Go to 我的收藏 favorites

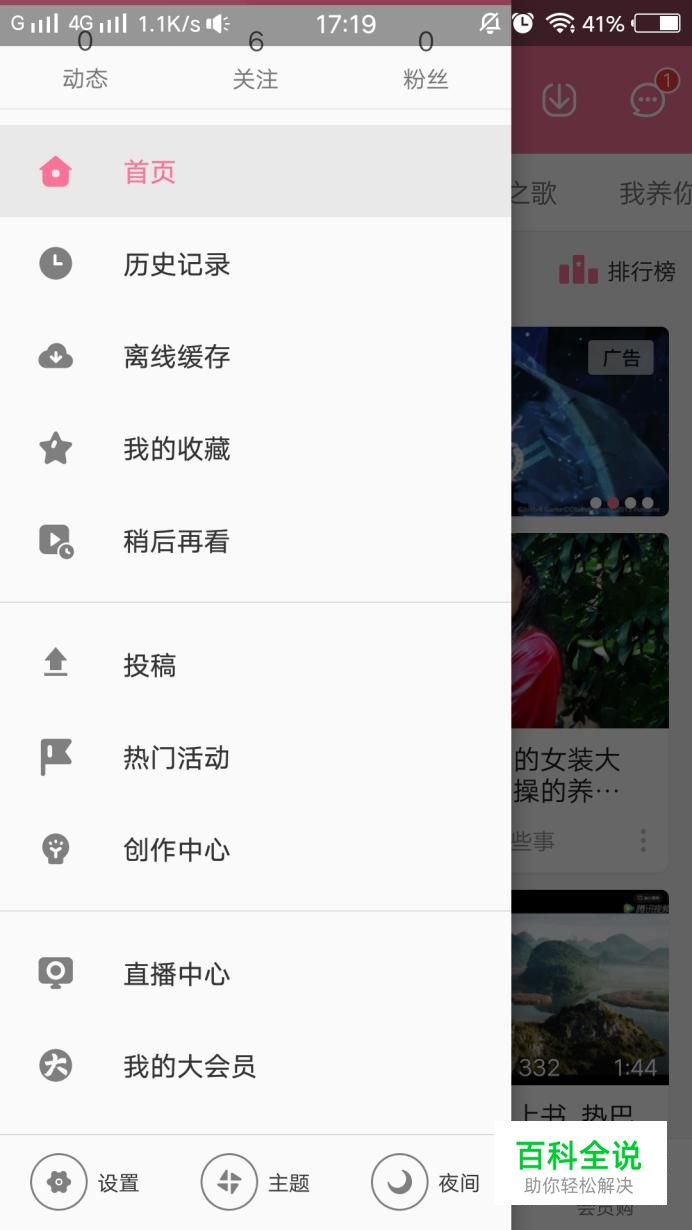click(x=176, y=450)
